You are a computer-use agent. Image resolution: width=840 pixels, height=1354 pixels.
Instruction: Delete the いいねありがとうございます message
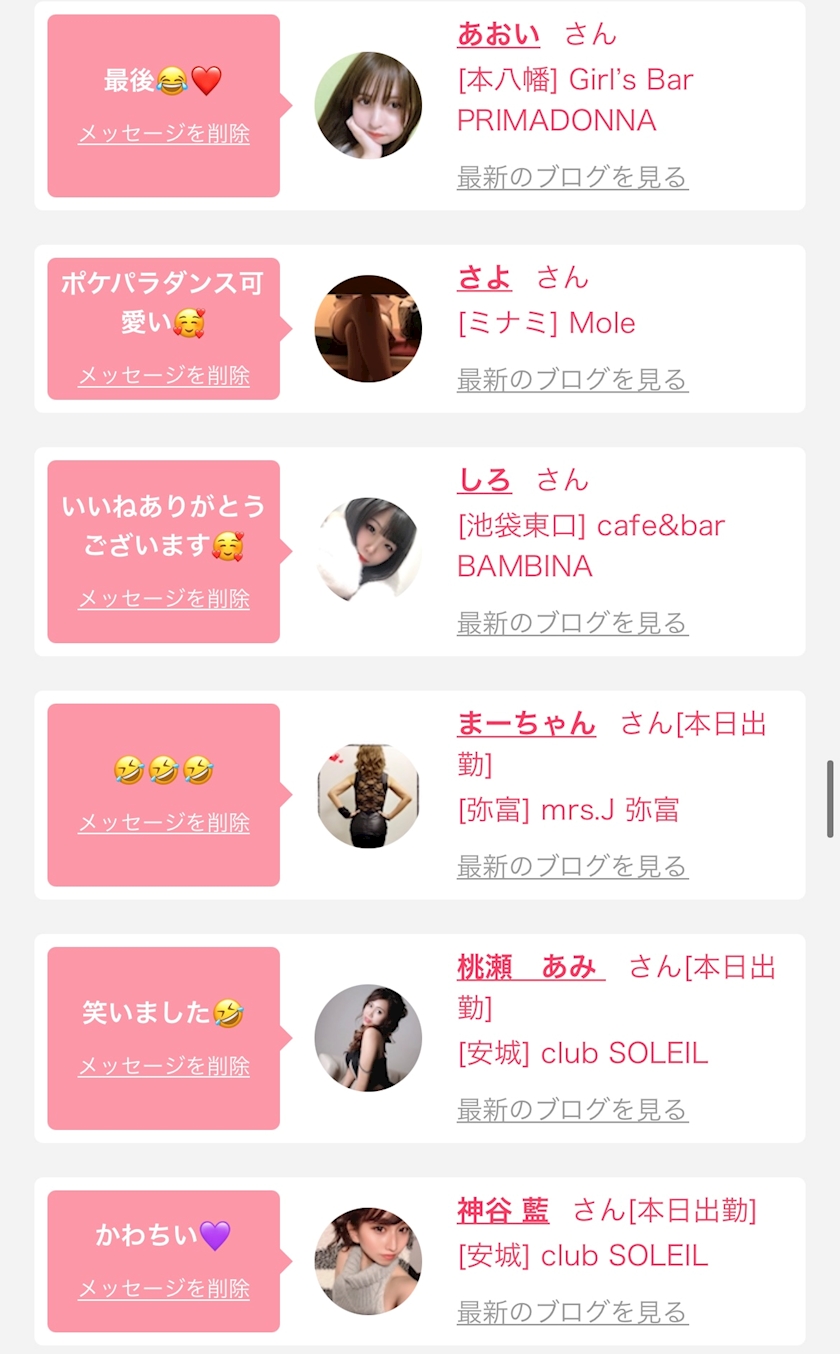click(164, 599)
